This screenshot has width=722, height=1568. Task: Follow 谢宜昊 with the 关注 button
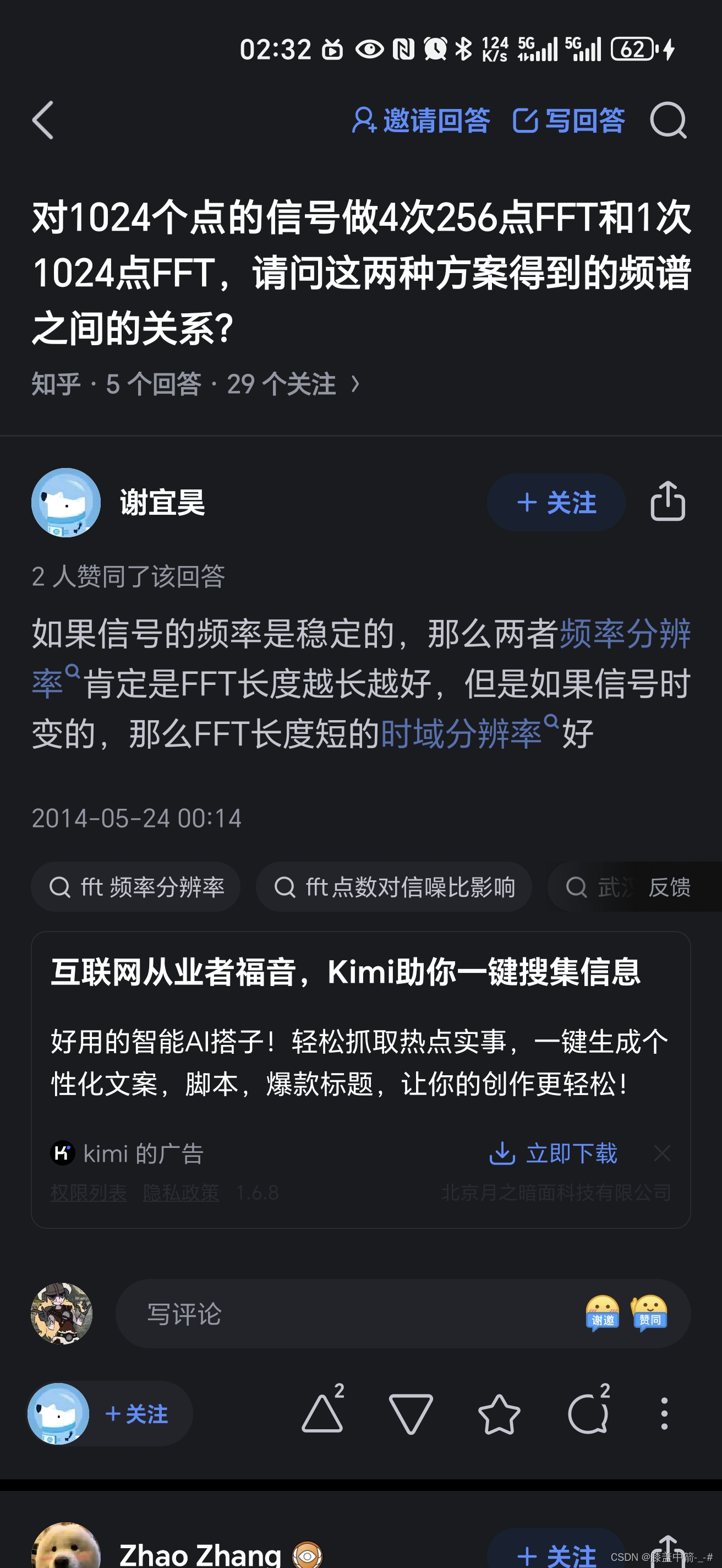click(555, 502)
